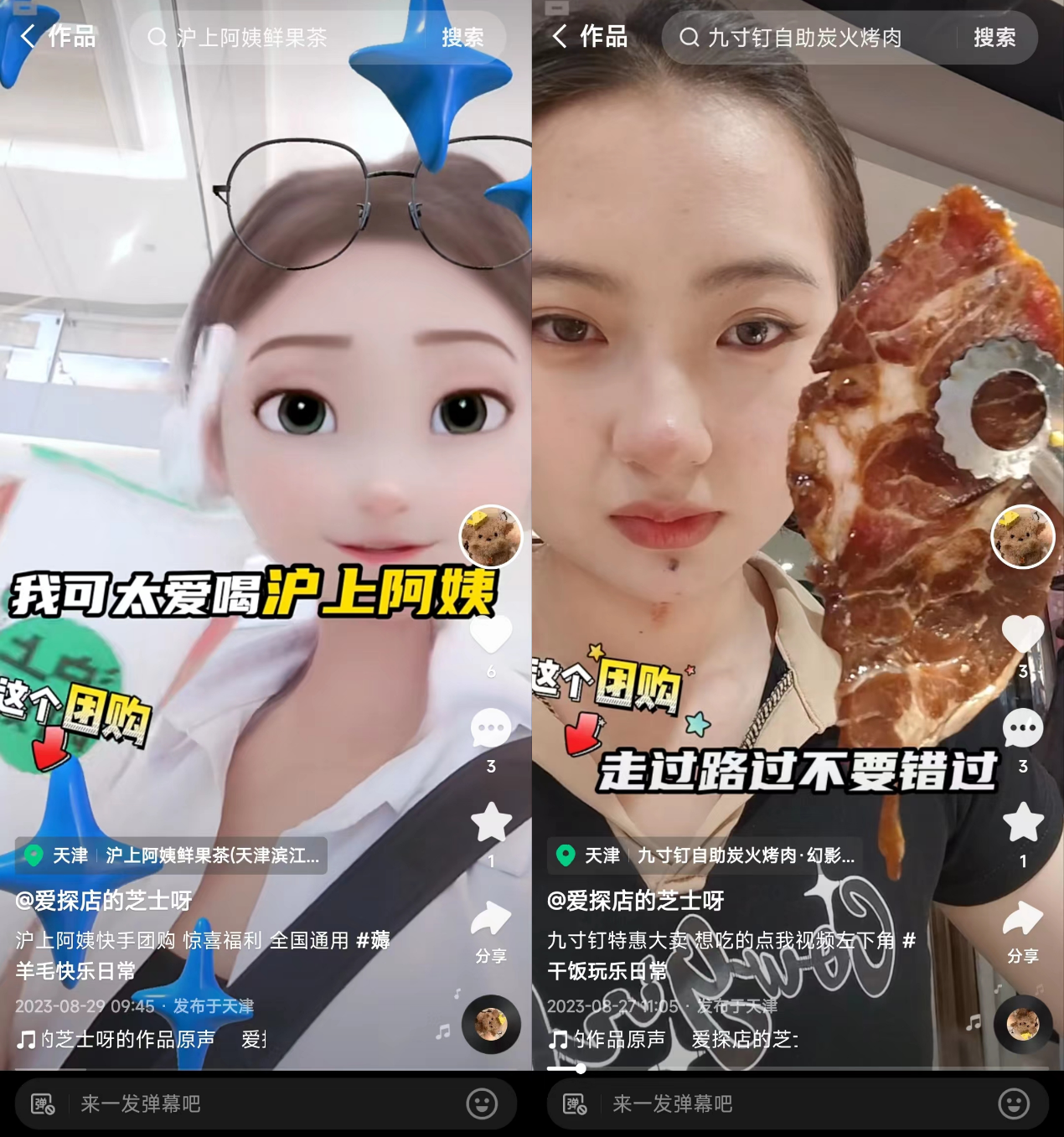Tap the search field showing 九寸钉自助炭火烤肉

(x=804, y=38)
